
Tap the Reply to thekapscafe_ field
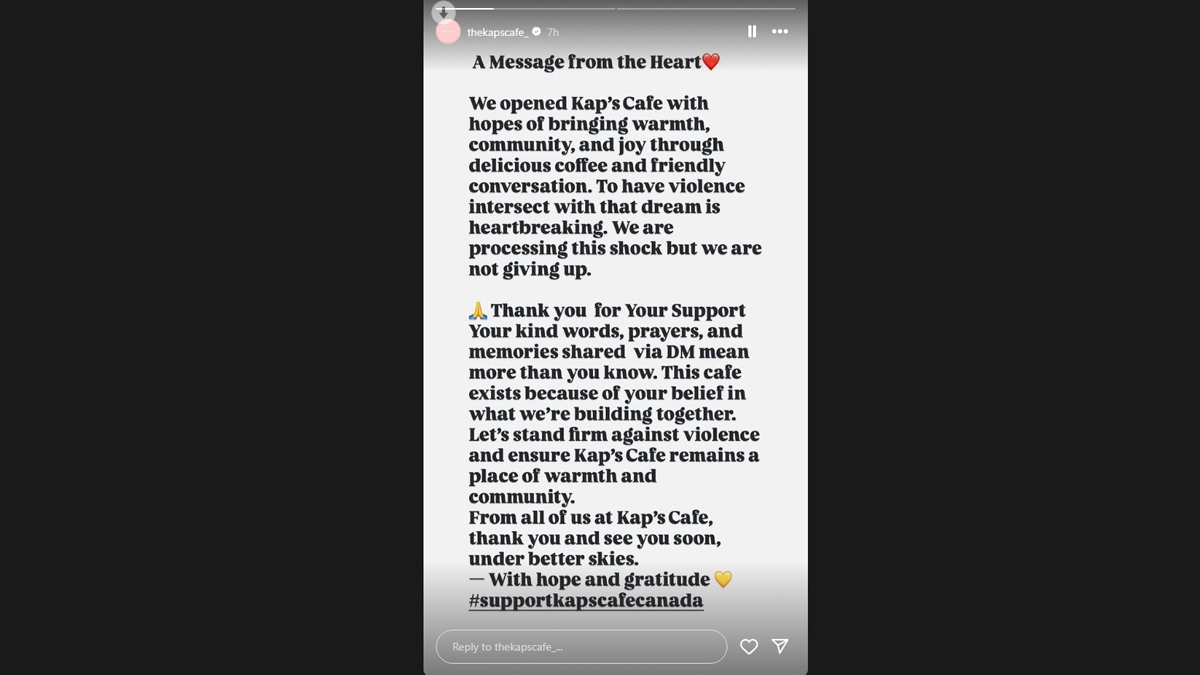click(581, 647)
